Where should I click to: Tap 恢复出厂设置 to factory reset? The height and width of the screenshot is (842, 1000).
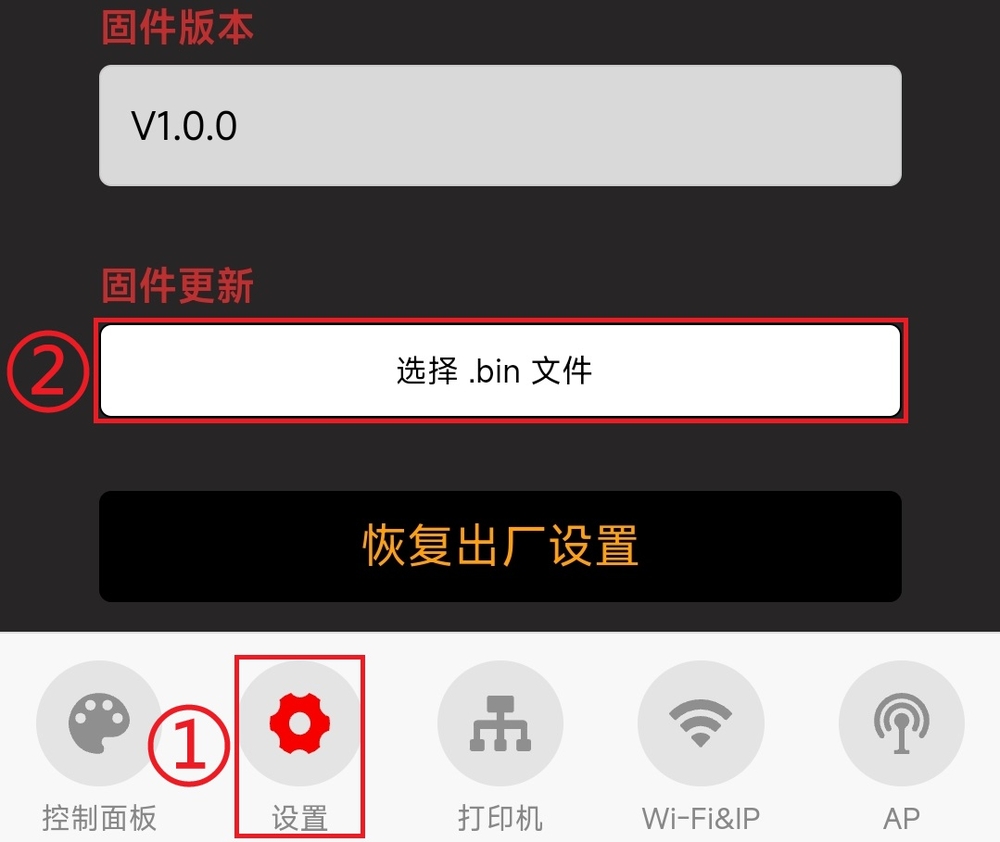(500, 546)
